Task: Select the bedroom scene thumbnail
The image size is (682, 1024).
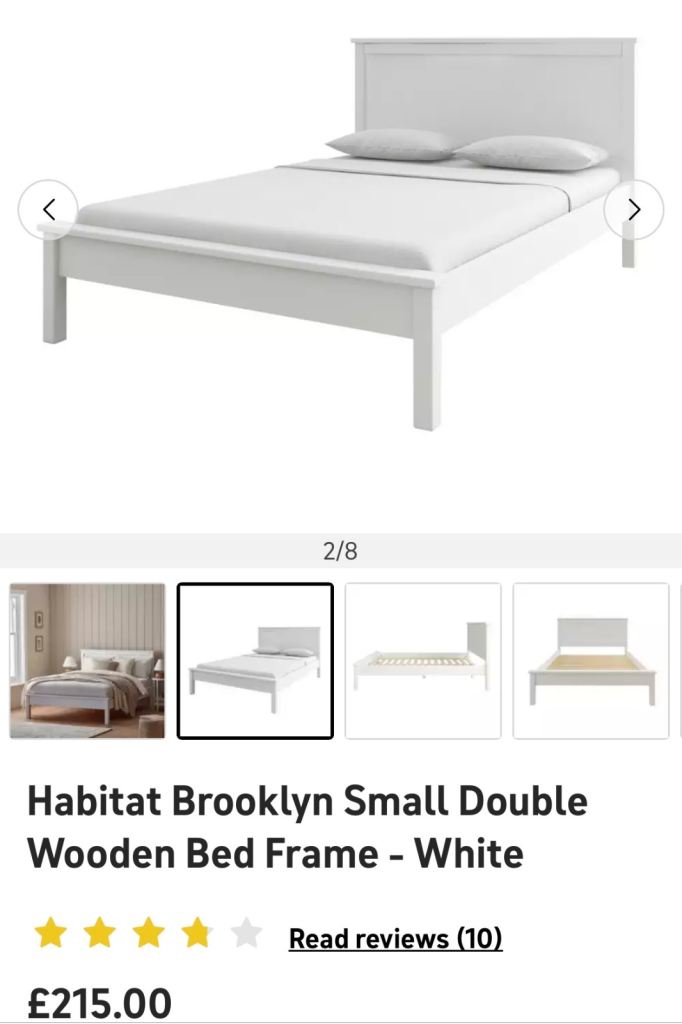Action: pyautogui.click(x=87, y=661)
